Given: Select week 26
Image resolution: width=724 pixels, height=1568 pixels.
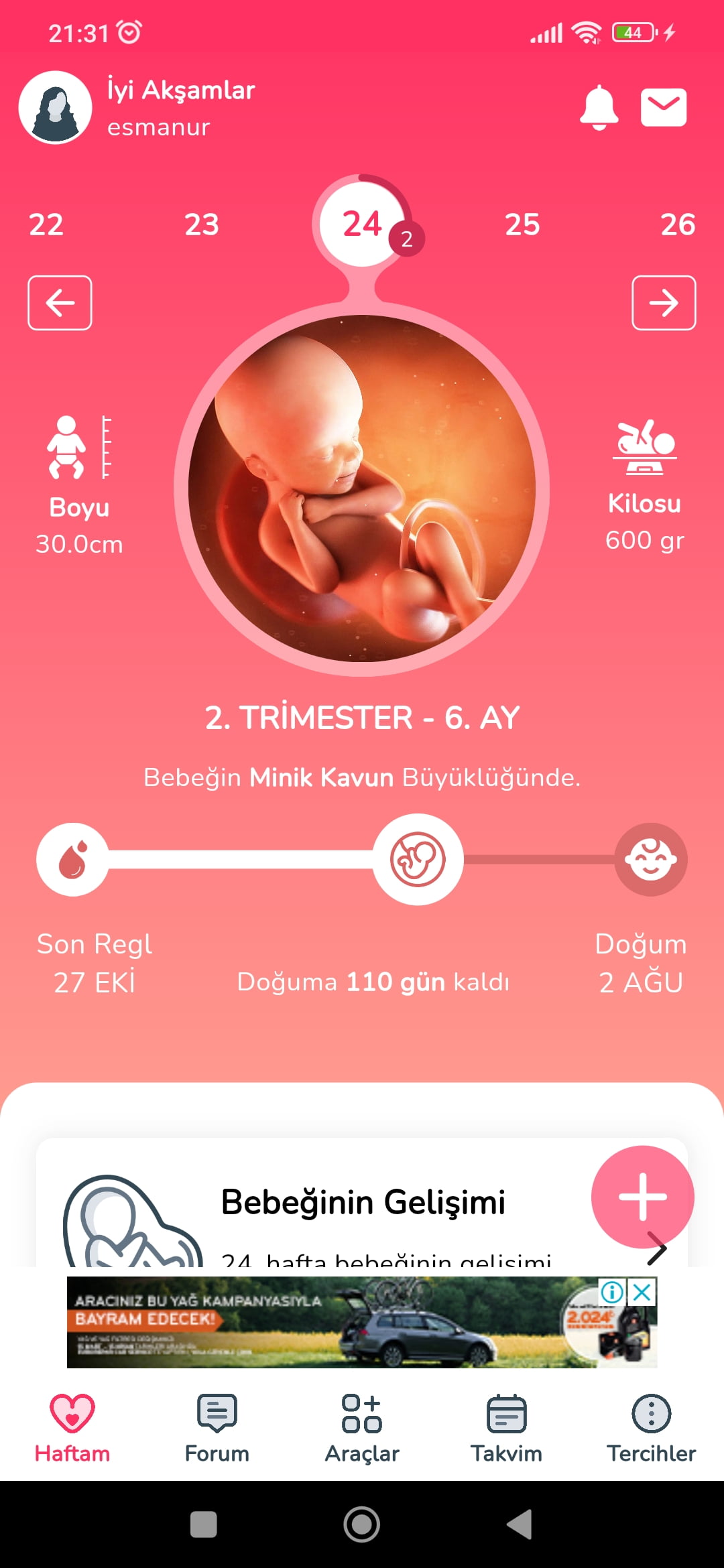Looking at the screenshot, I should tap(678, 224).
